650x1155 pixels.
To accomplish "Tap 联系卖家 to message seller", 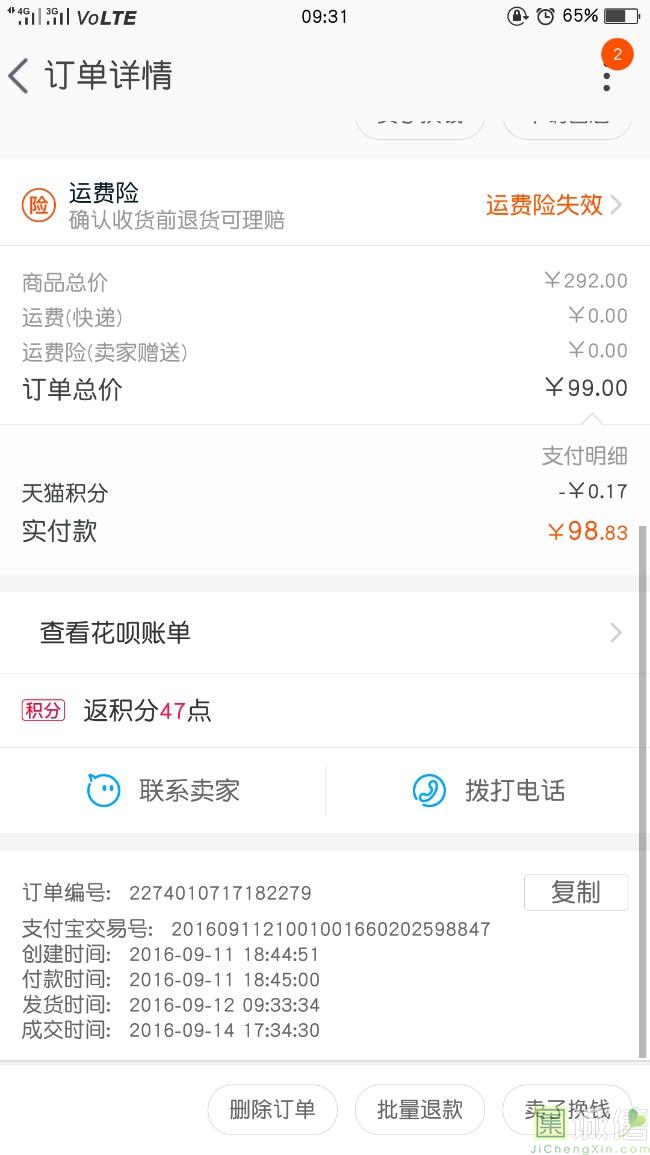I will 163,790.
